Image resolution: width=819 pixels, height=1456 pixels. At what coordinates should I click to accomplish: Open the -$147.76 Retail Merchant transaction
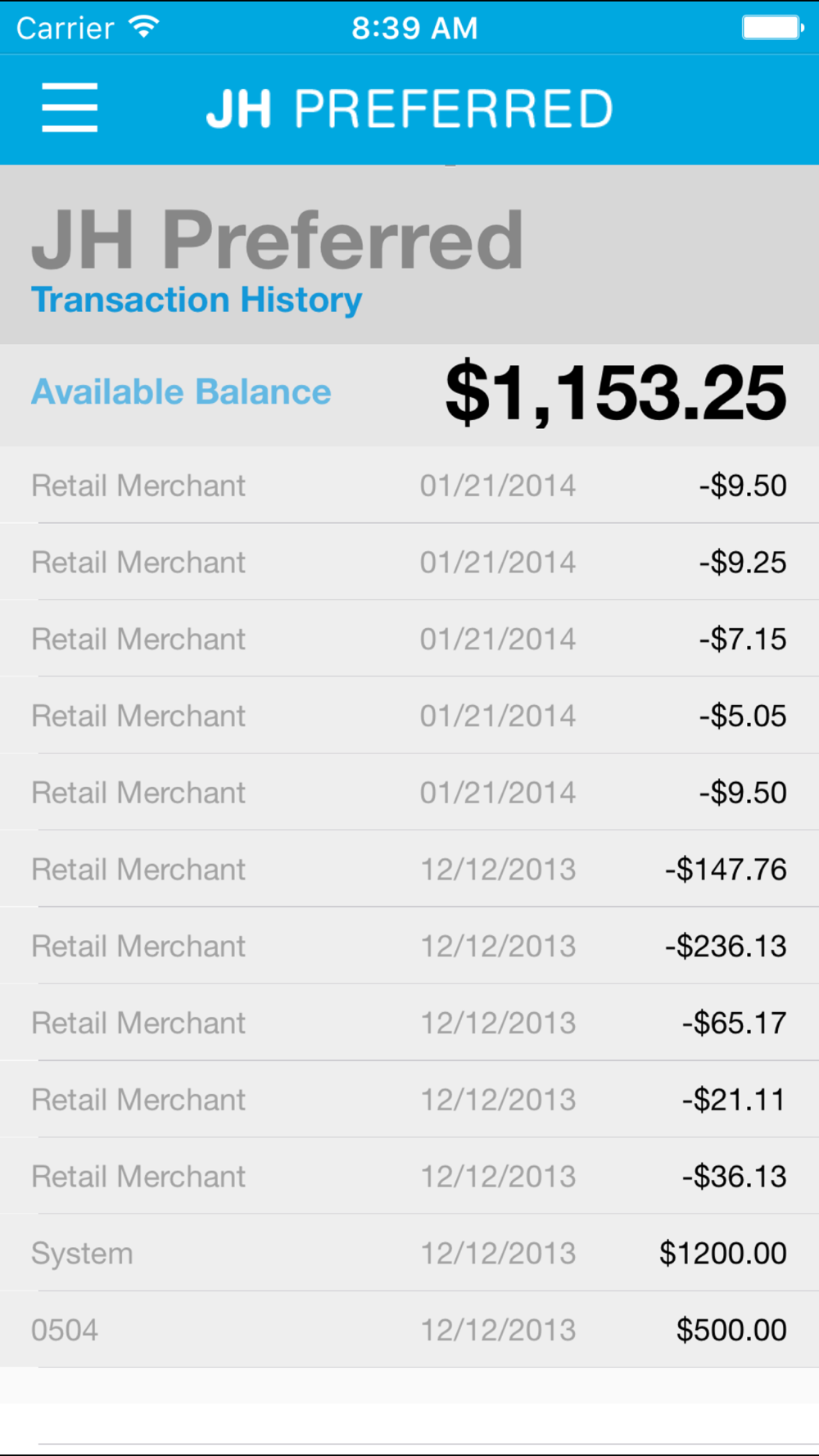409,869
